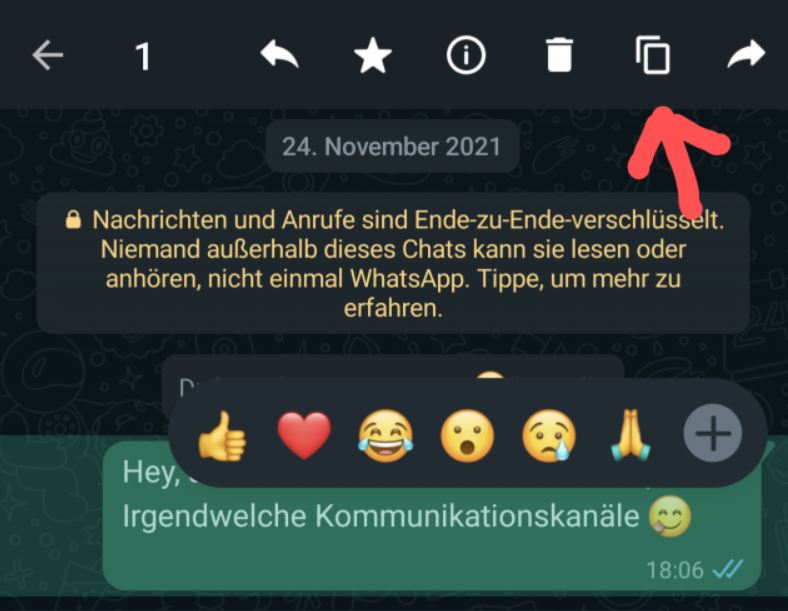This screenshot has width=788, height=611.
Task: Star the selected message
Action: 373,56
